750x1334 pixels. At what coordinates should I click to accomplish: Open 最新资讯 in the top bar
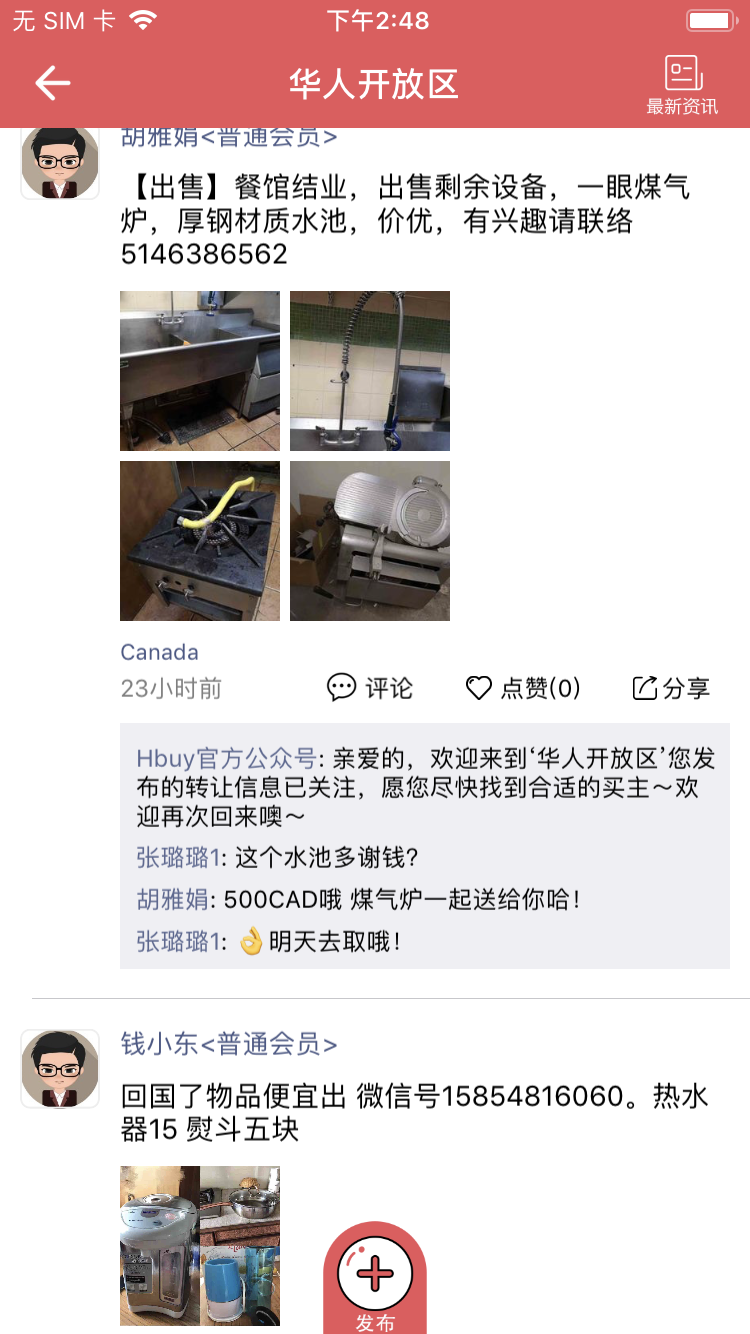pos(682,85)
